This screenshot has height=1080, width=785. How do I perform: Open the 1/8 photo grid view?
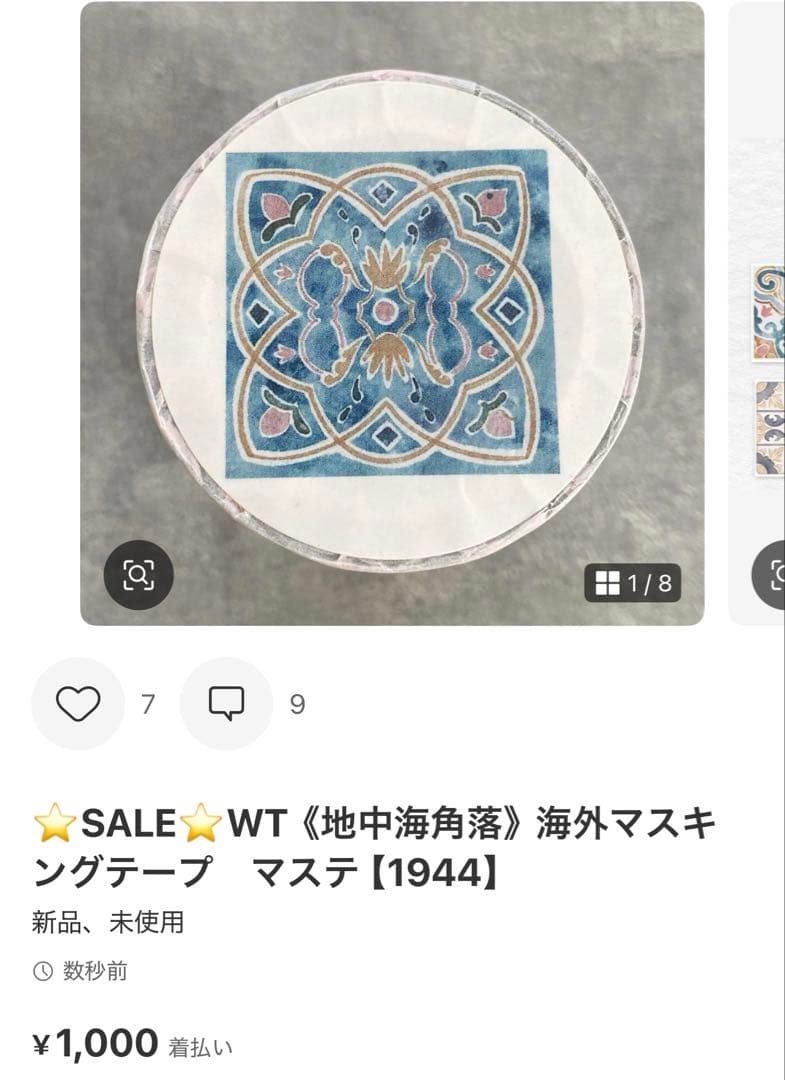pyautogui.click(x=633, y=583)
